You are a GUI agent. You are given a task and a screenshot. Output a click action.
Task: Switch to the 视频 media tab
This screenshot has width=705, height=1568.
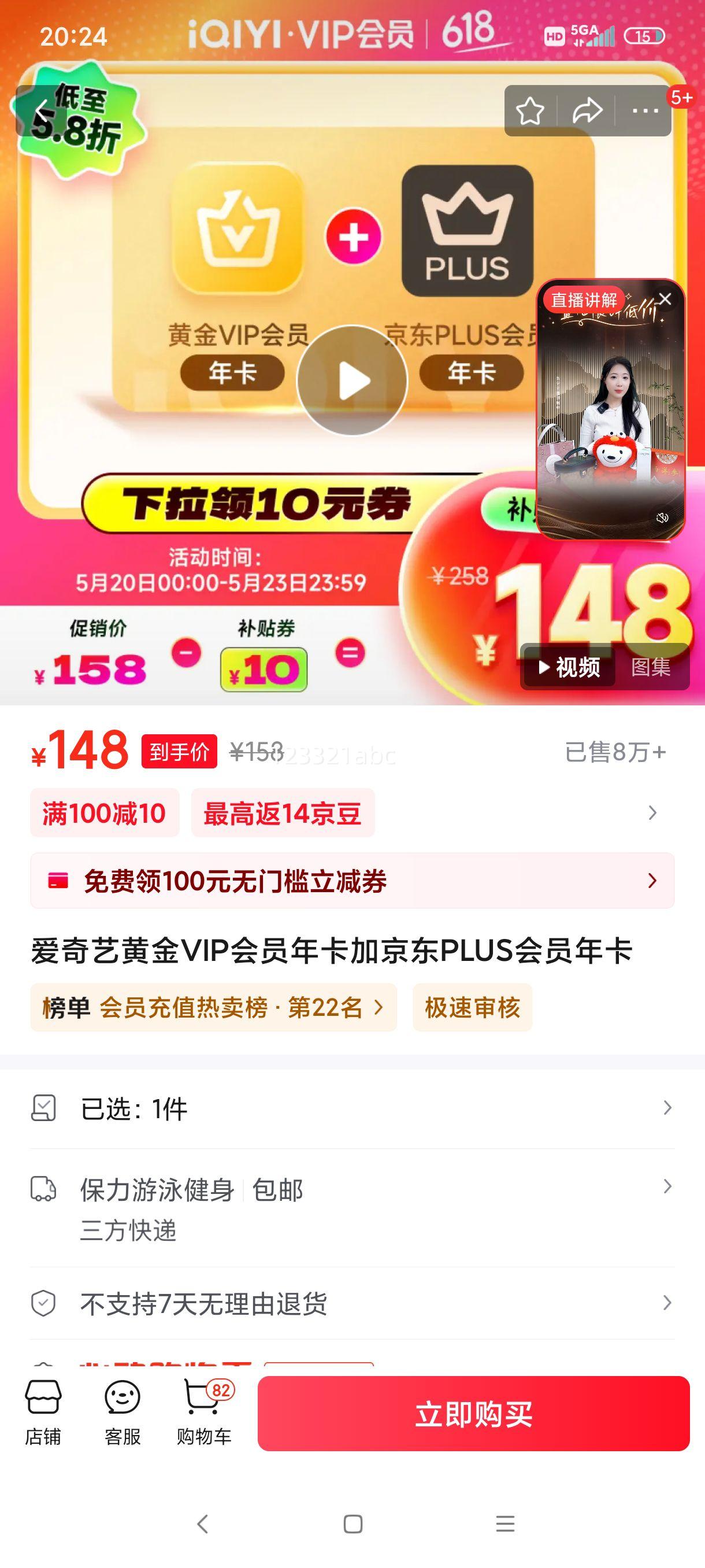click(x=569, y=668)
